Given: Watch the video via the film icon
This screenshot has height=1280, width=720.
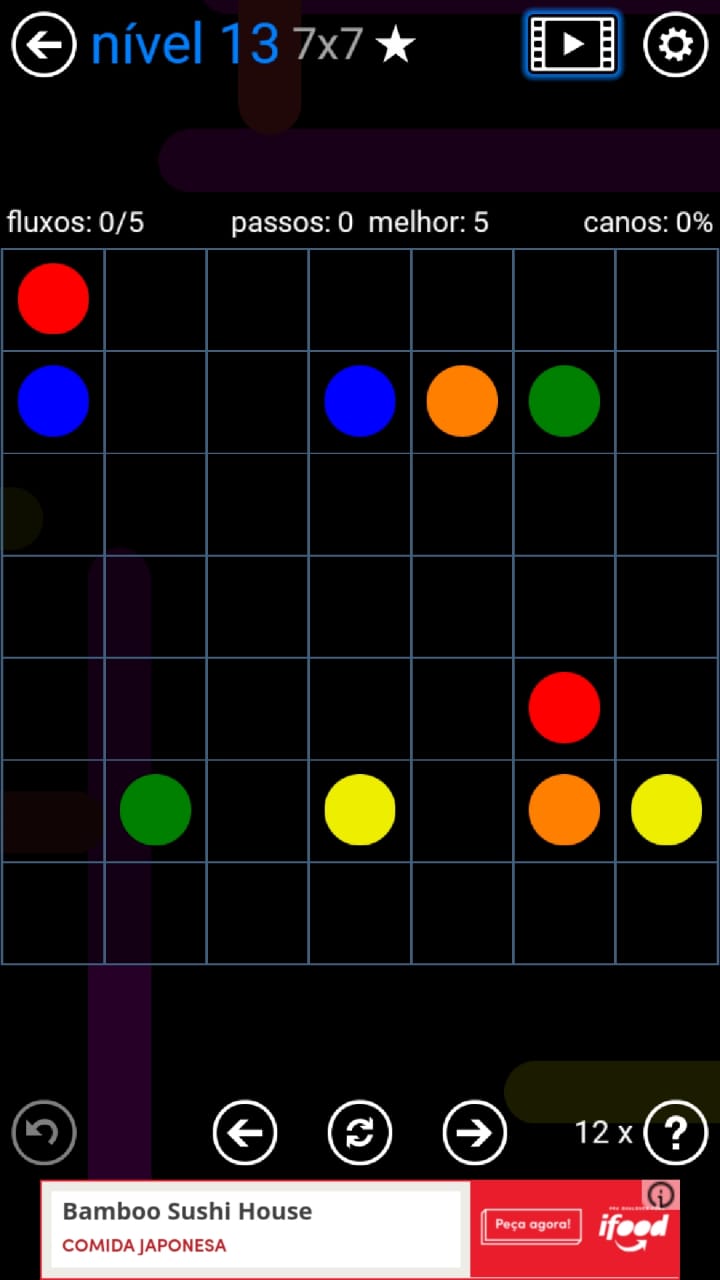Looking at the screenshot, I should pos(572,44).
